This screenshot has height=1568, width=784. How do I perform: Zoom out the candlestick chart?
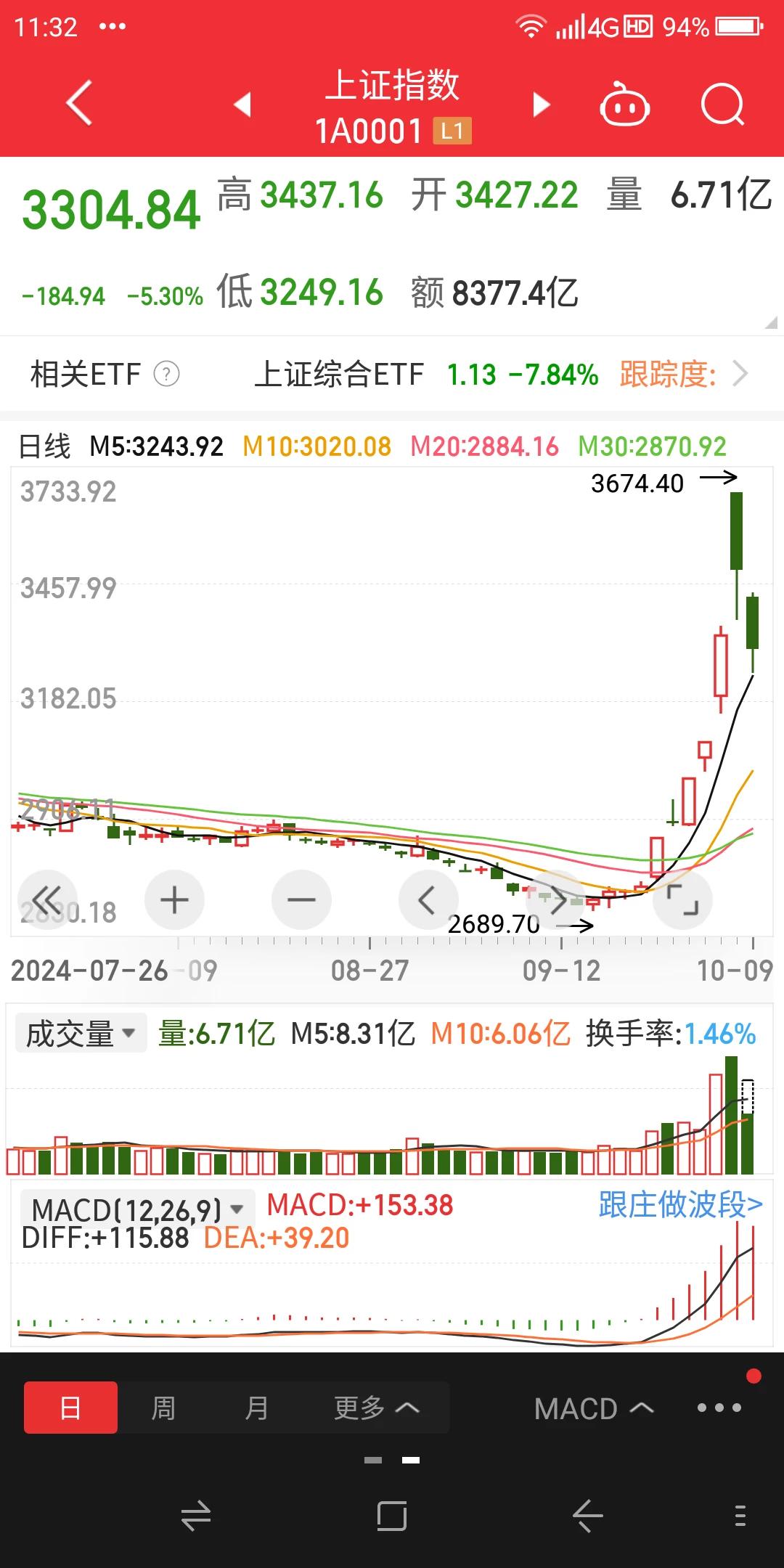tap(301, 900)
